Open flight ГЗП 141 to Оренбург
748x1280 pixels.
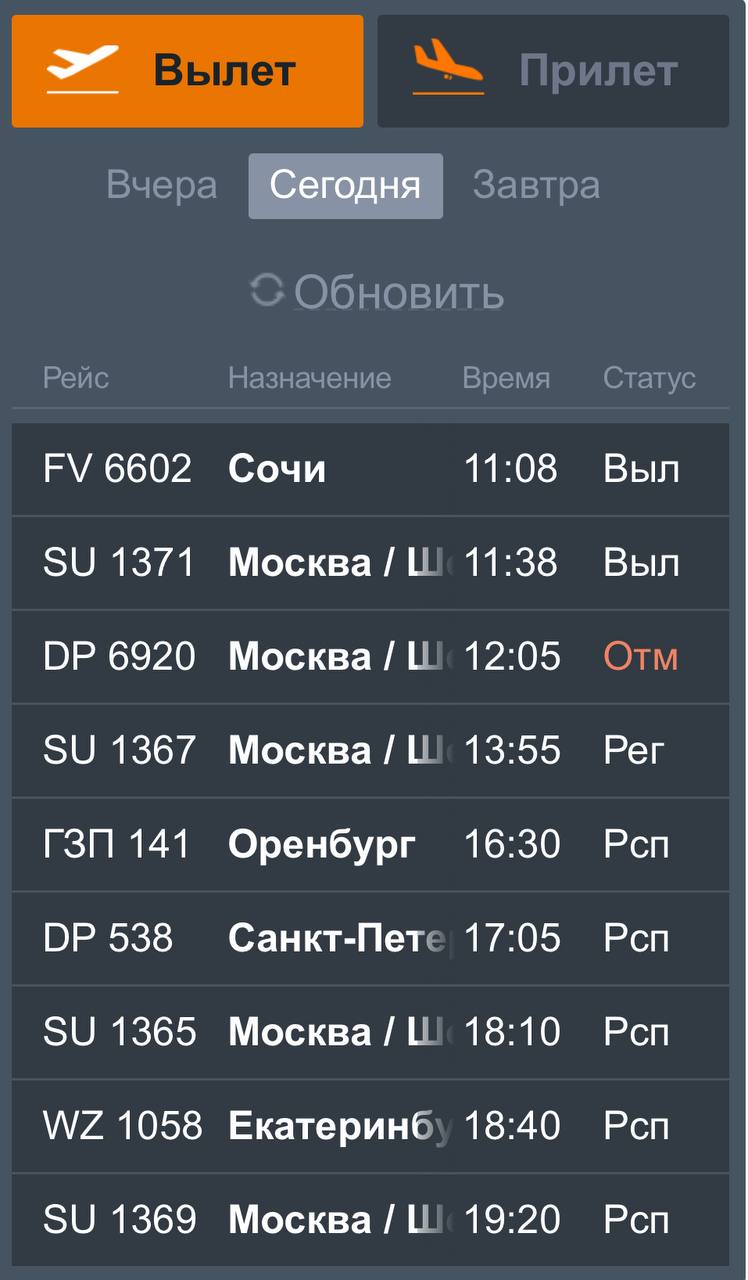[x=371, y=845]
